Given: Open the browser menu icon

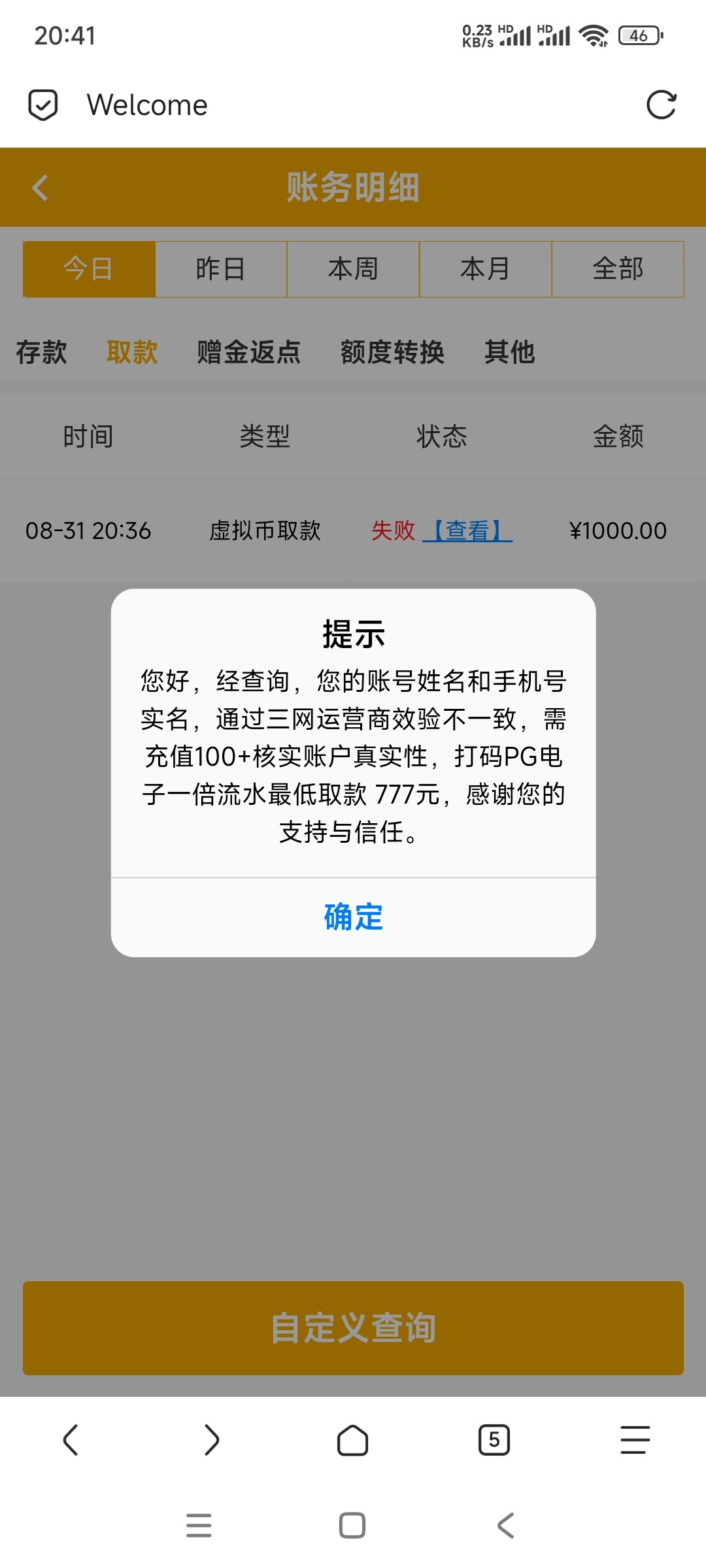Looking at the screenshot, I should 635,1439.
